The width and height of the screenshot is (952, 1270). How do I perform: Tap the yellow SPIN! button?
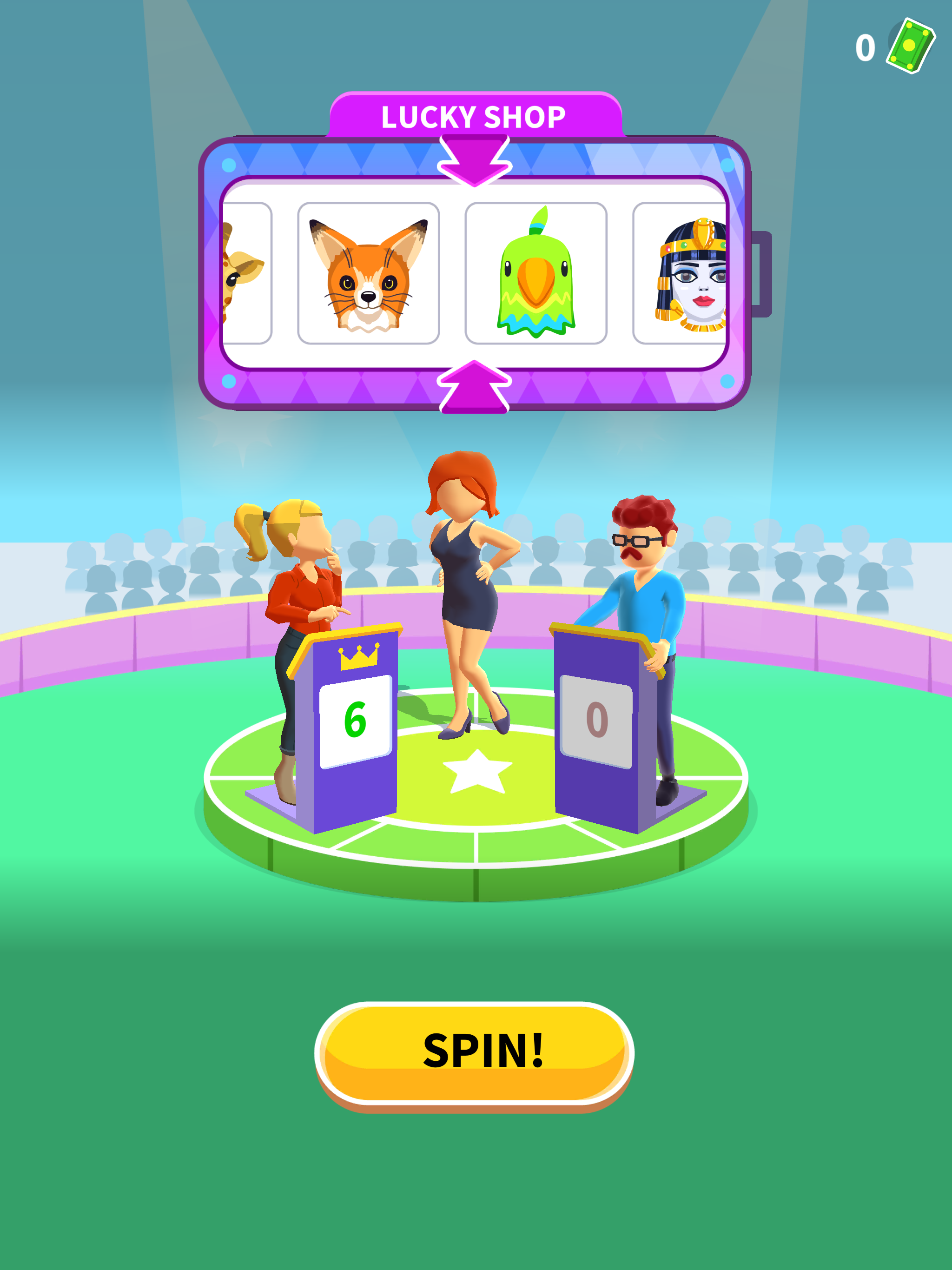(x=474, y=1053)
